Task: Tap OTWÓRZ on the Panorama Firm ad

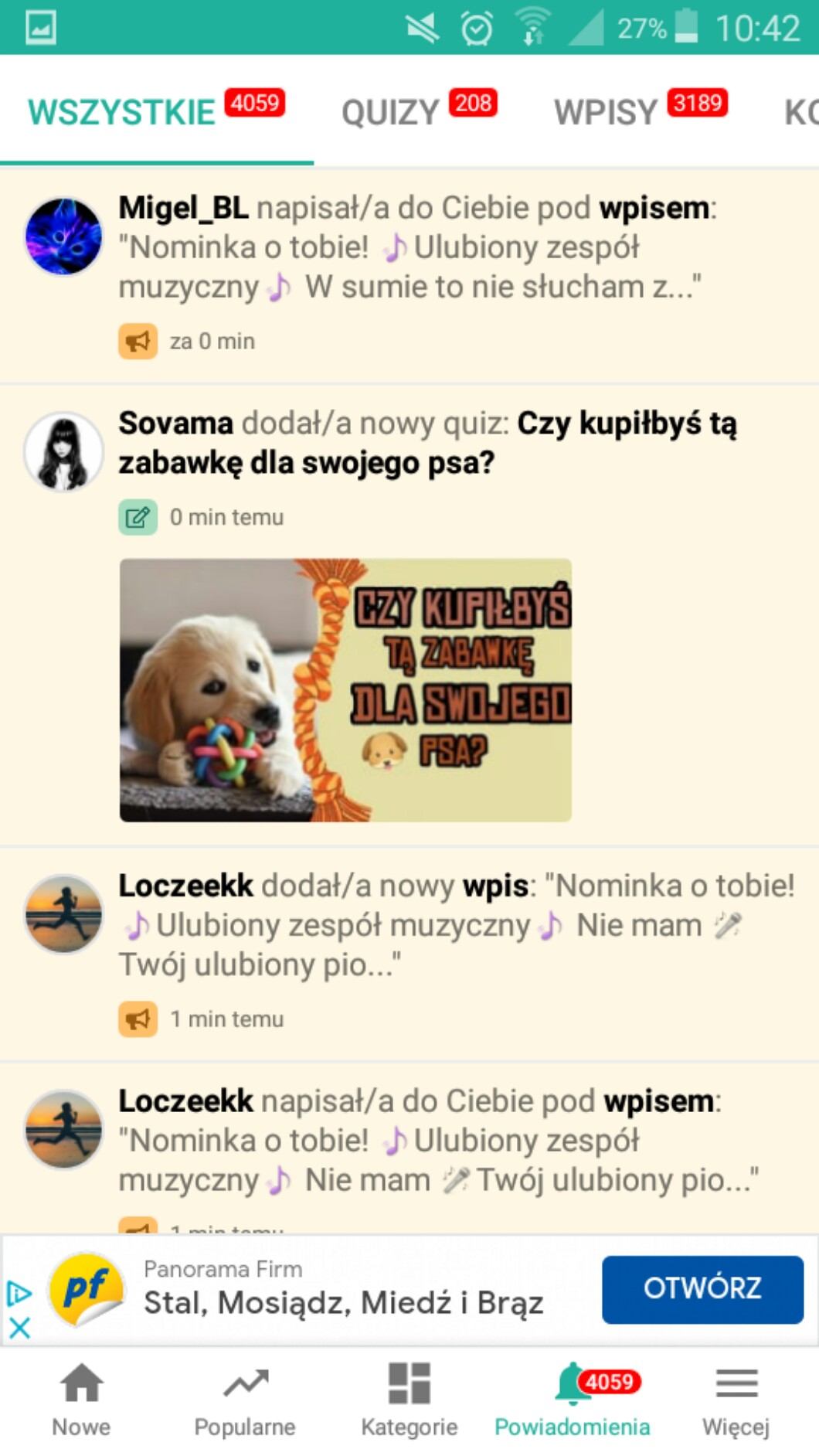Action: pyautogui.click(x=702, y=1289)
